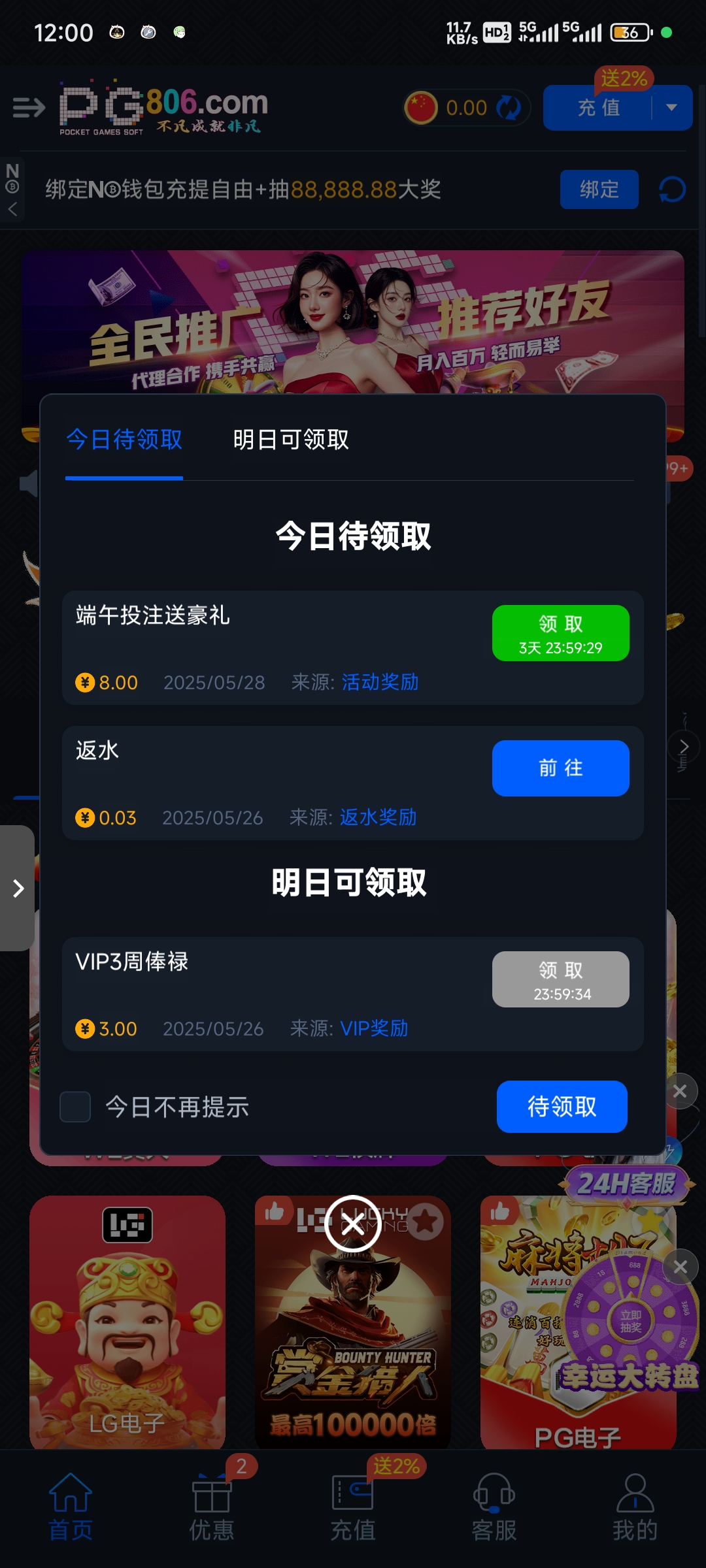Tap 前往 for the 返水 reward
This screenshot has width=706, height=1568.
point(560,768)
